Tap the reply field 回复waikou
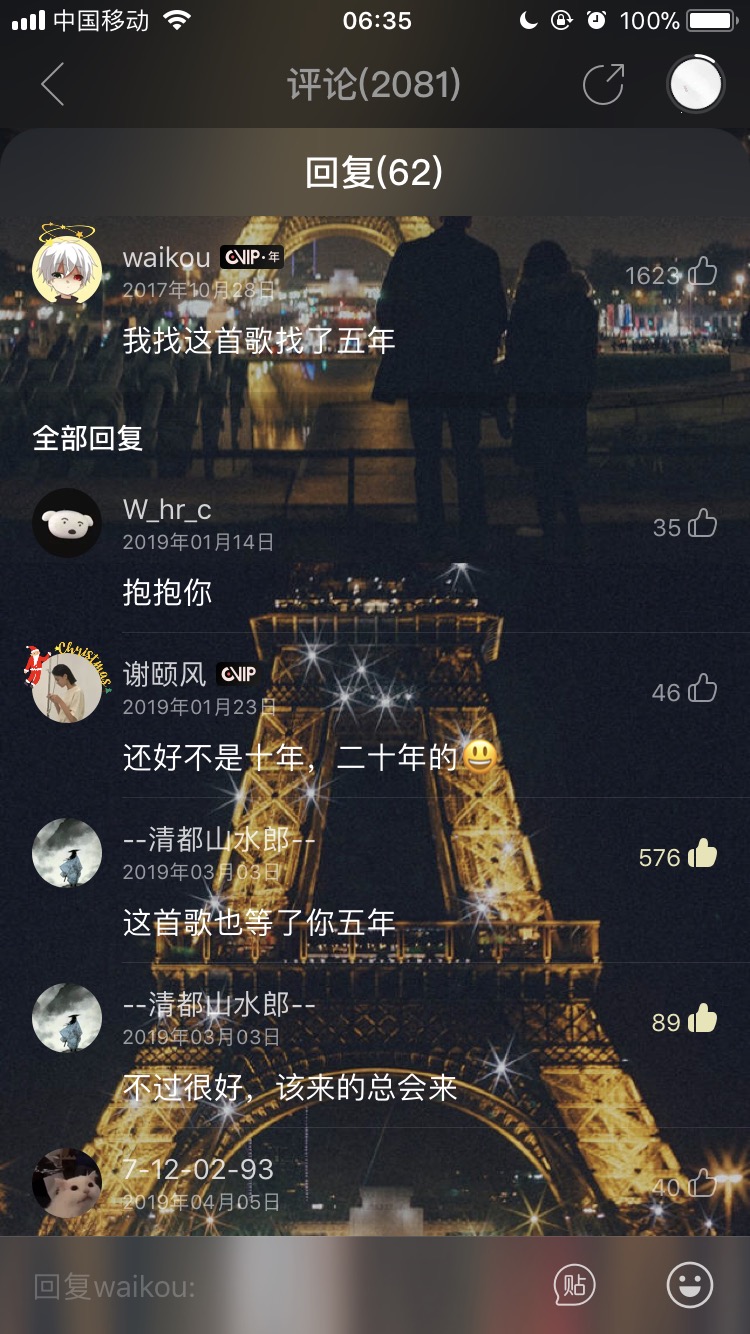750x1334 pixels. tap(280, 1286)
